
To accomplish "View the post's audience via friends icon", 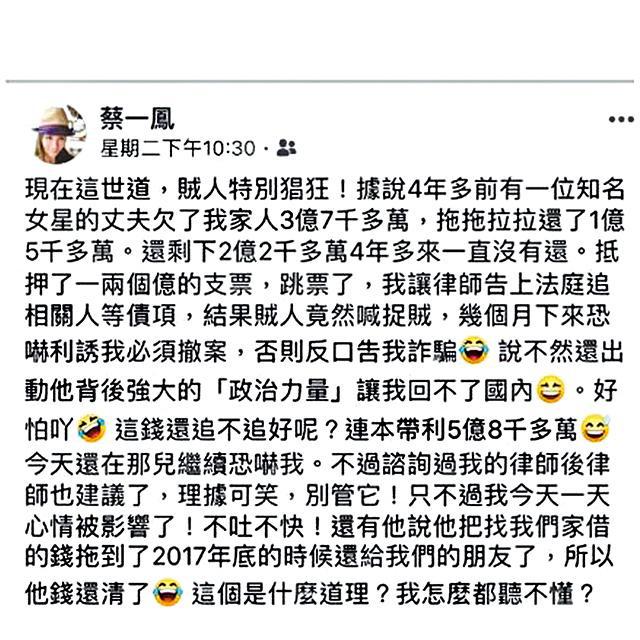I will point(288,148).
